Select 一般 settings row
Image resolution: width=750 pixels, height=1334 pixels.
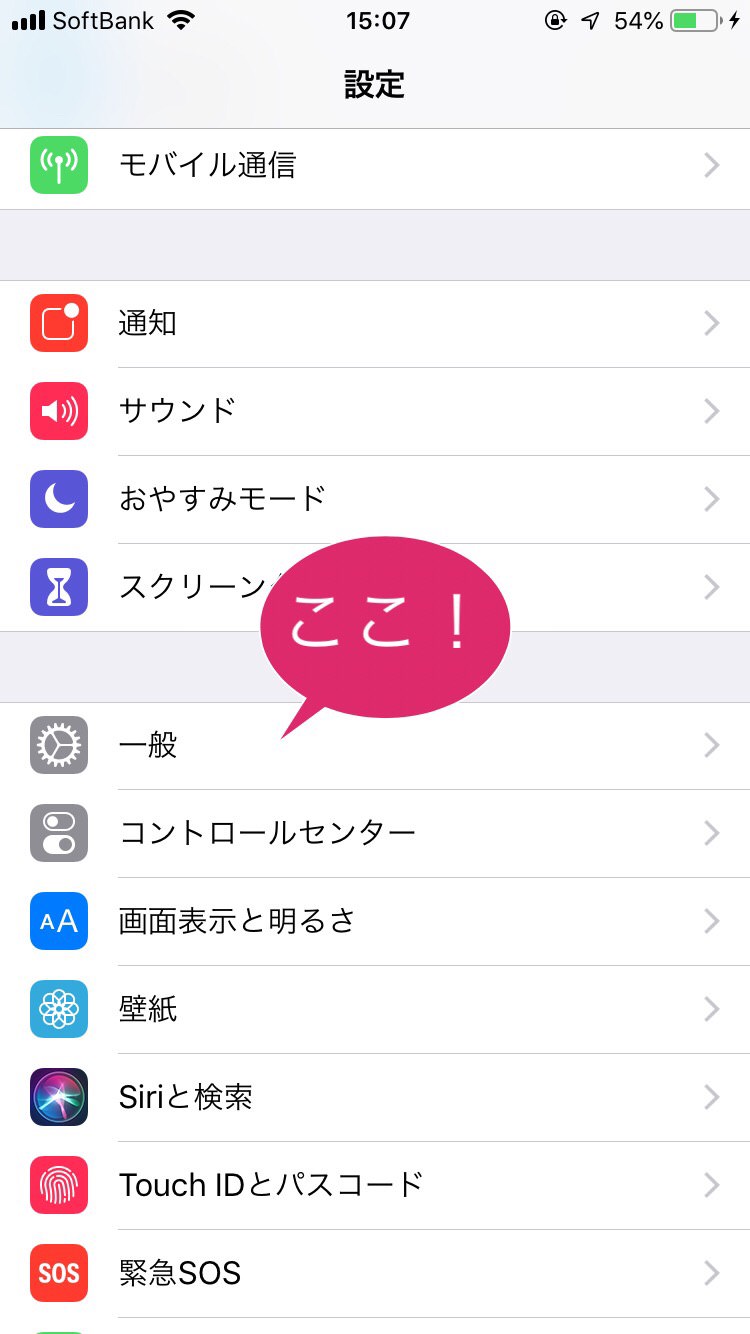pyautogui.click(x=148, y=745)
